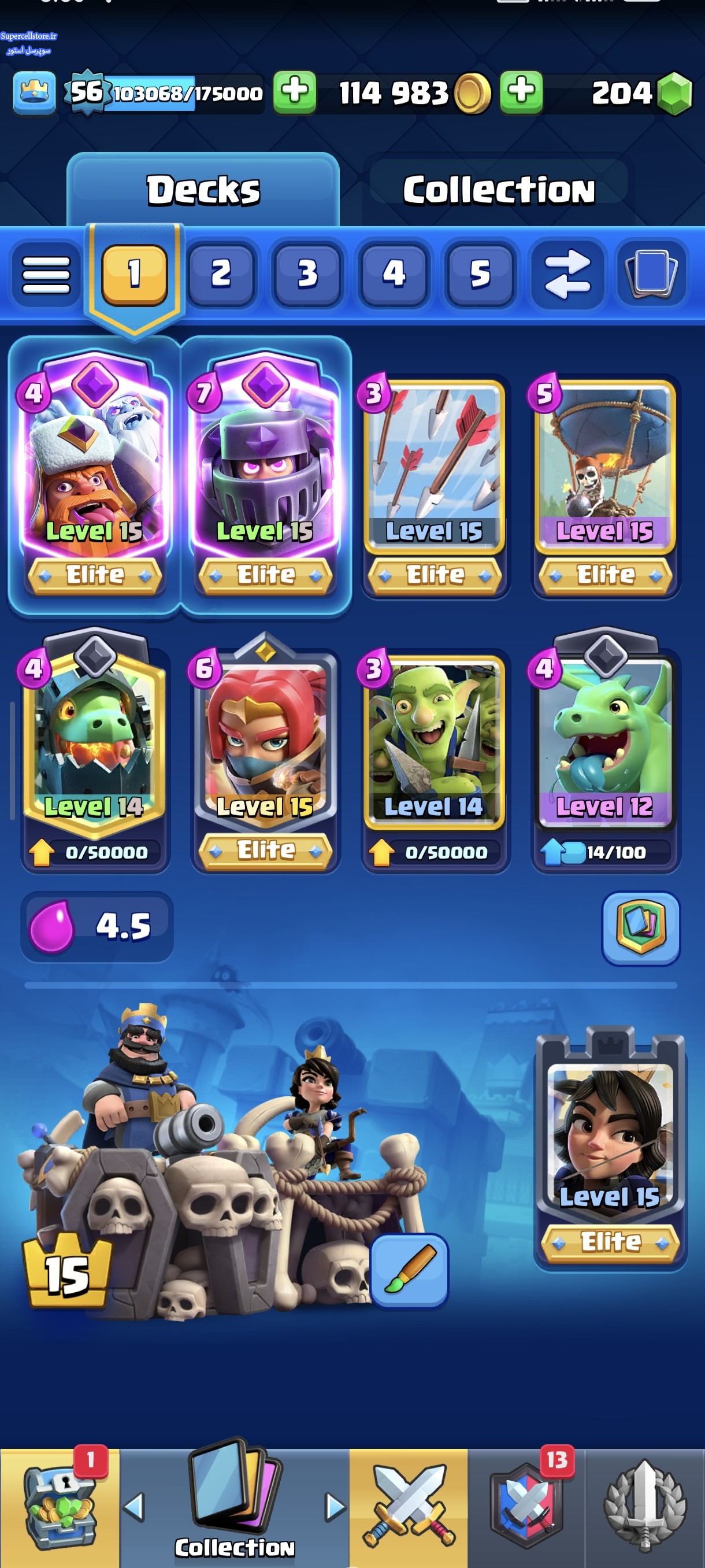Switch to the Collection tab at top
The width and height of the screenshot is (705, 1568).
[x=498, y=190]
